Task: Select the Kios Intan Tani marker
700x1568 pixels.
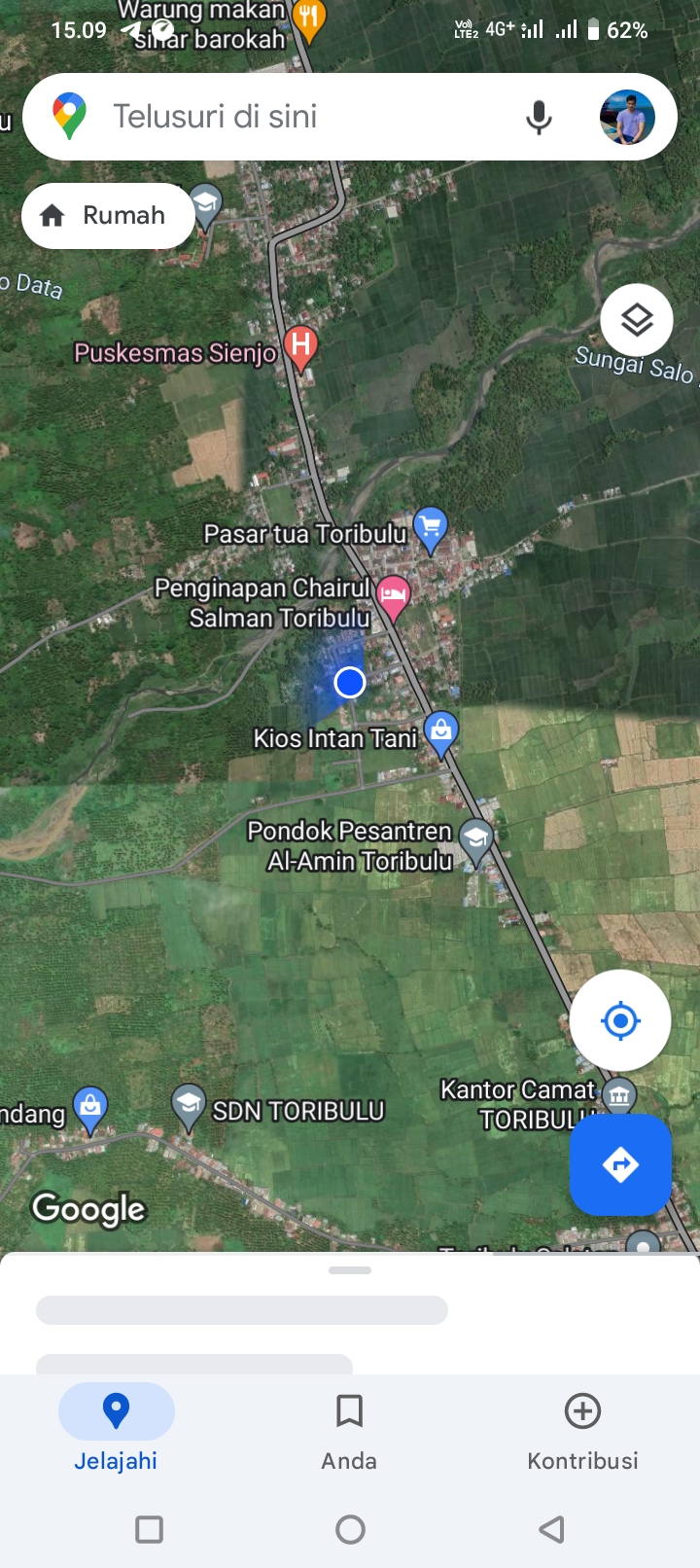Action: [x=441, y=734]
